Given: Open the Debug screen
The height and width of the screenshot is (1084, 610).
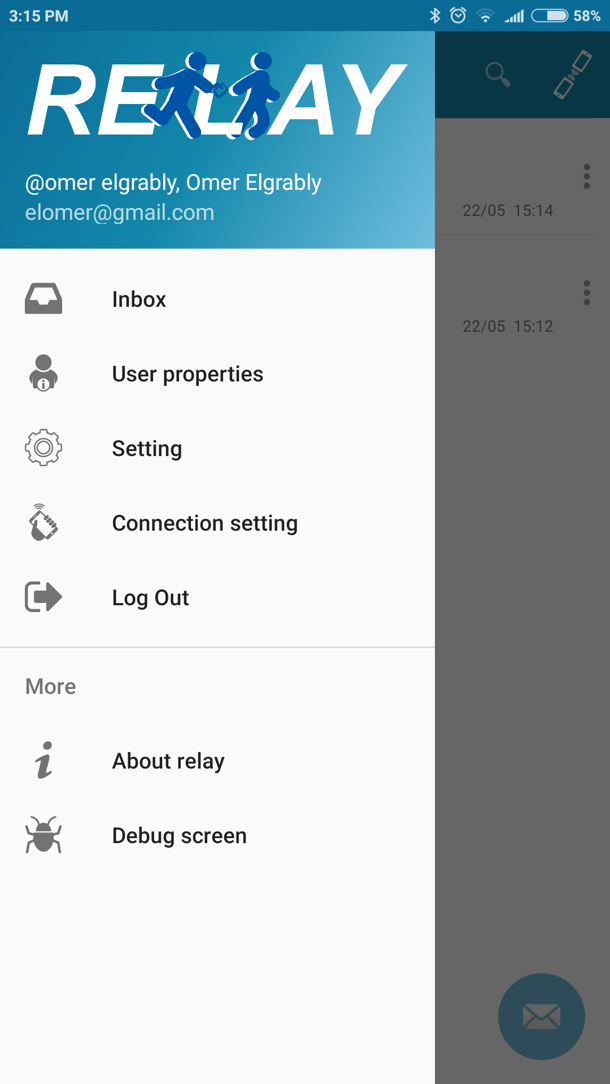Looking at the screenshot, I should tap(179, 836).
